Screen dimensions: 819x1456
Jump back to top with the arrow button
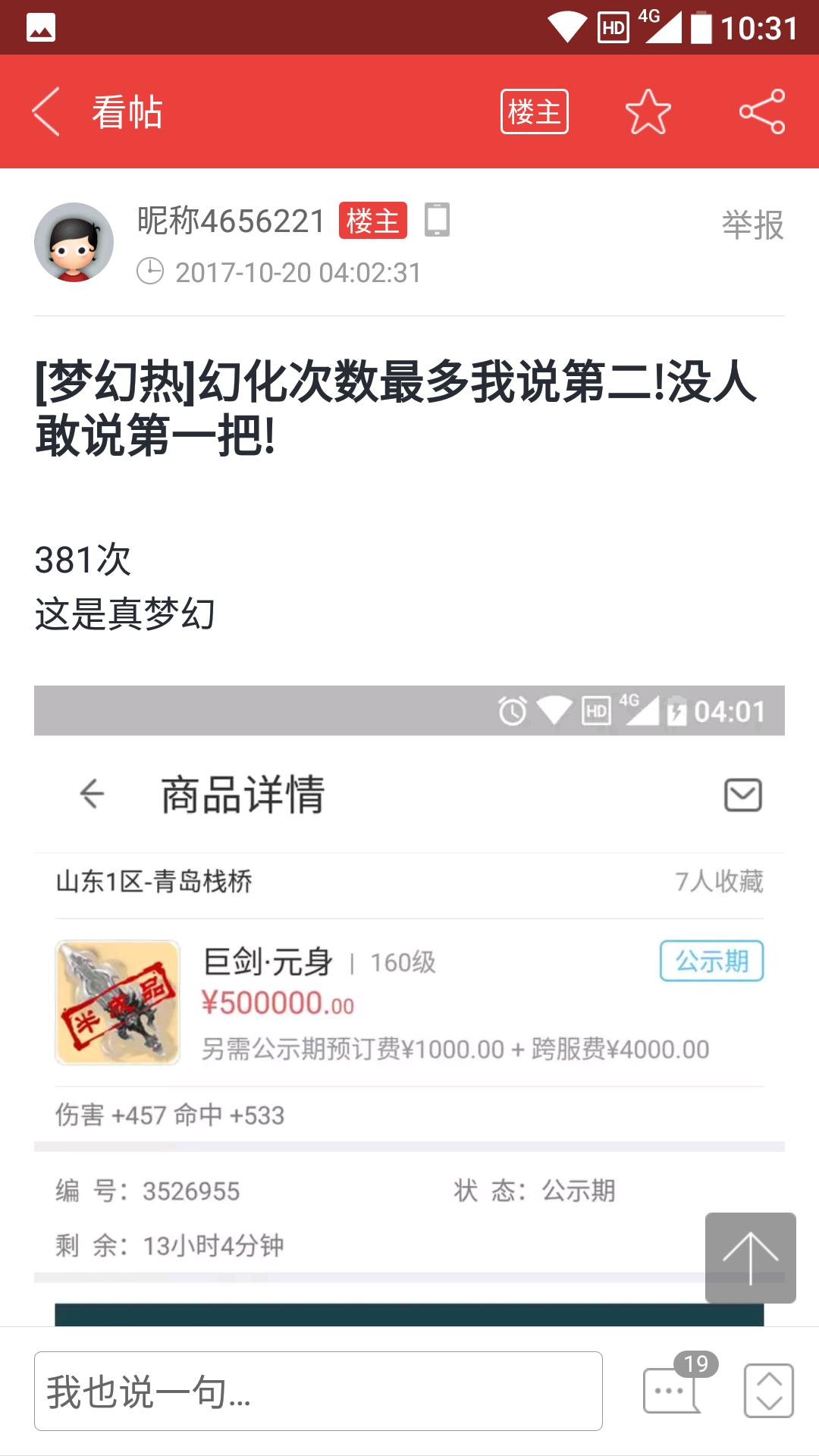click(750, 1257)
